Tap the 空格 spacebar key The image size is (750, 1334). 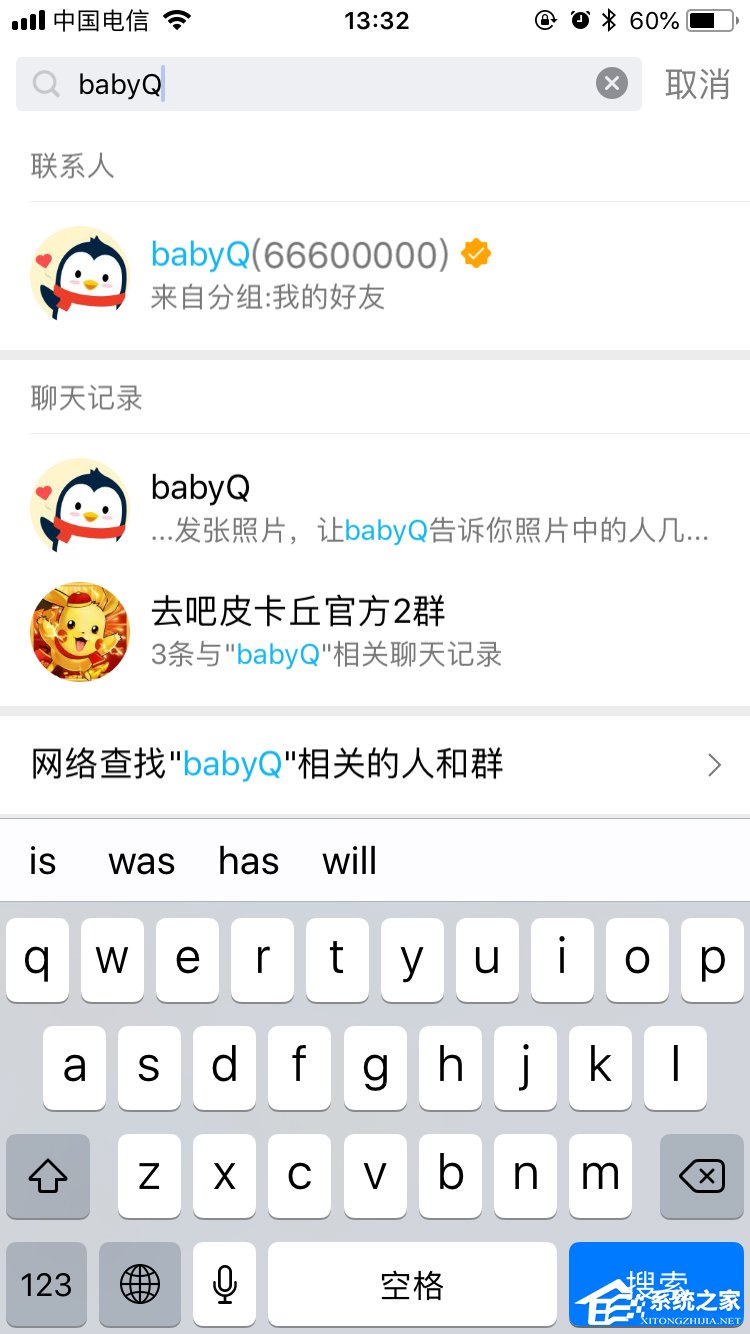412,1284
